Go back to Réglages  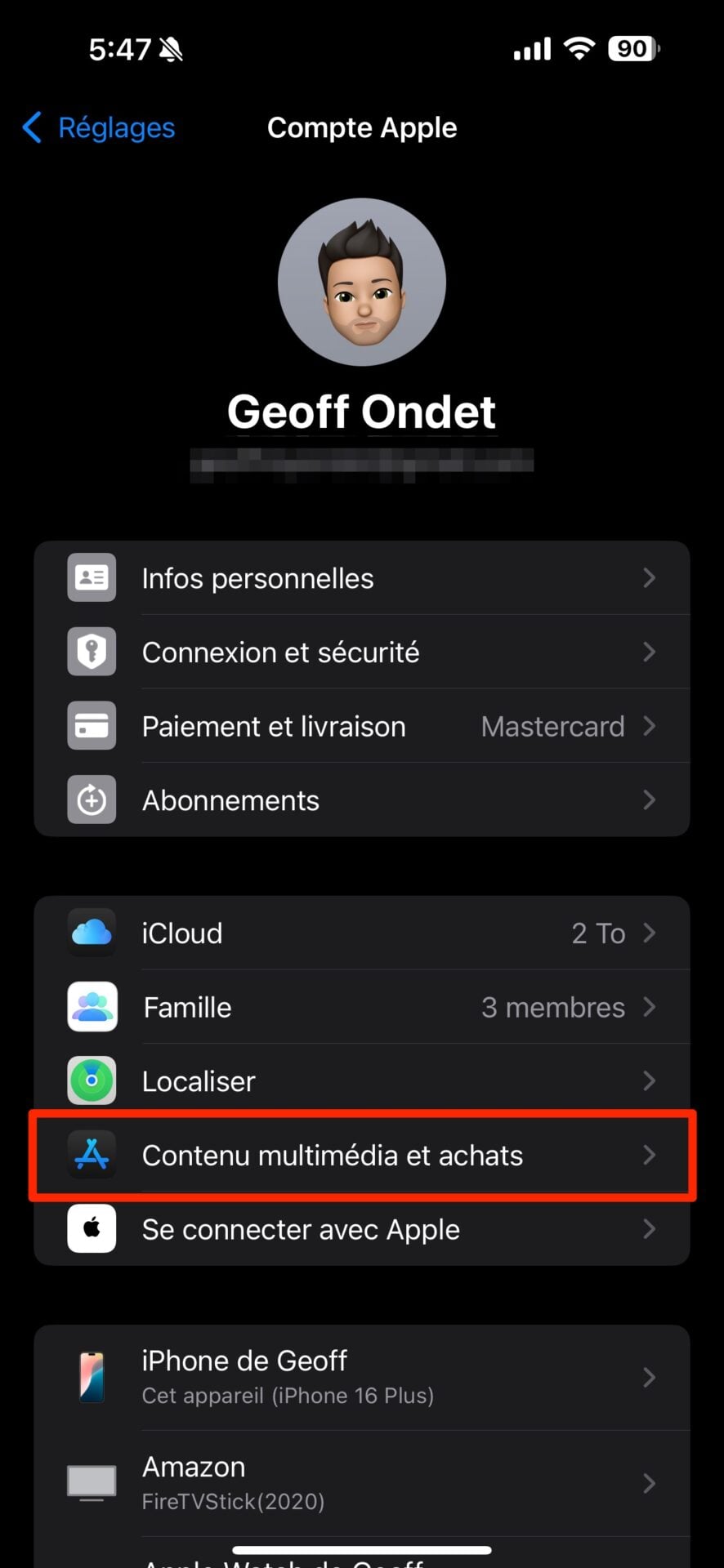(100, 128)
